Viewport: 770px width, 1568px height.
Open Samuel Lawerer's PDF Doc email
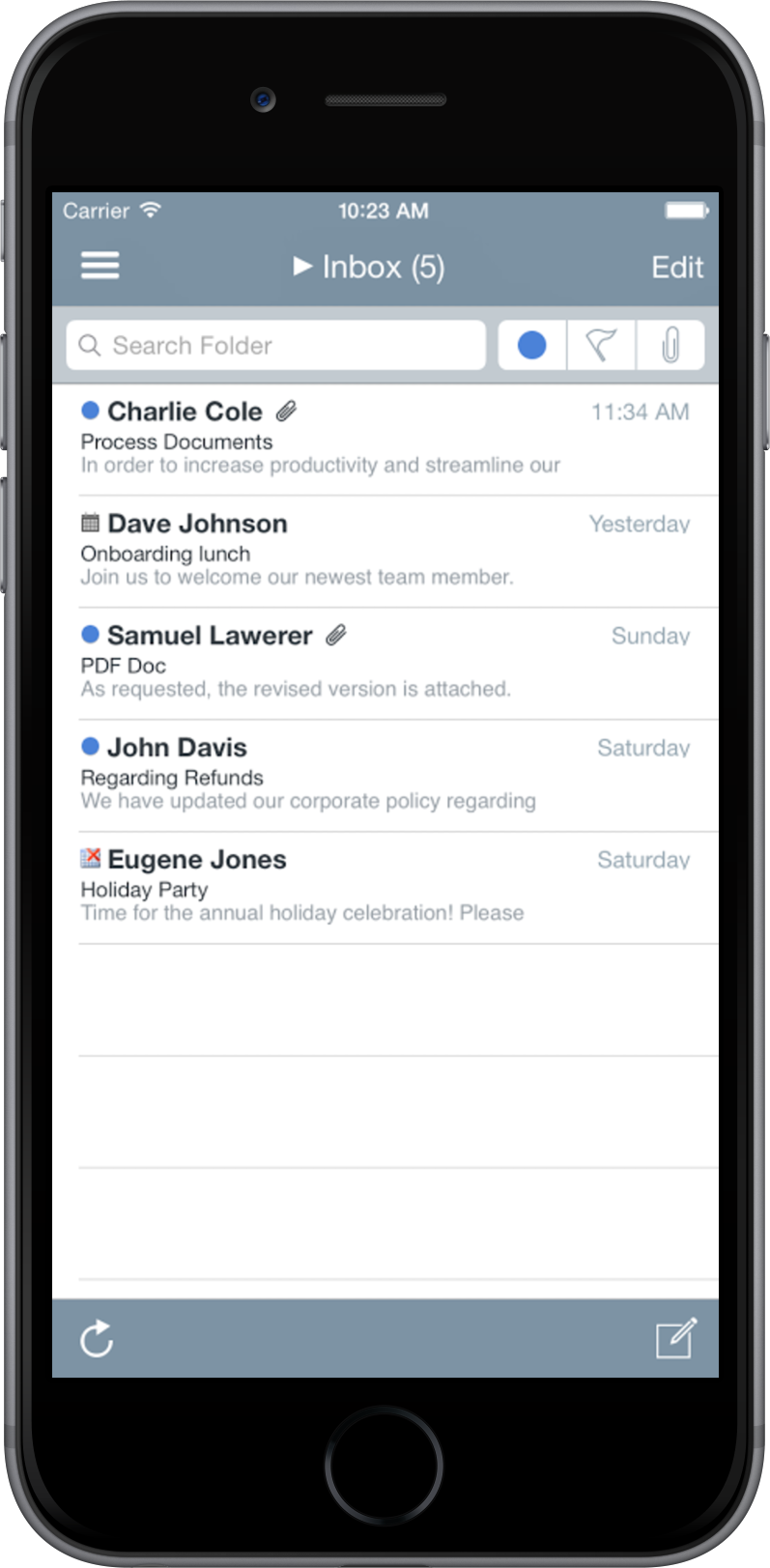[385, 664]
